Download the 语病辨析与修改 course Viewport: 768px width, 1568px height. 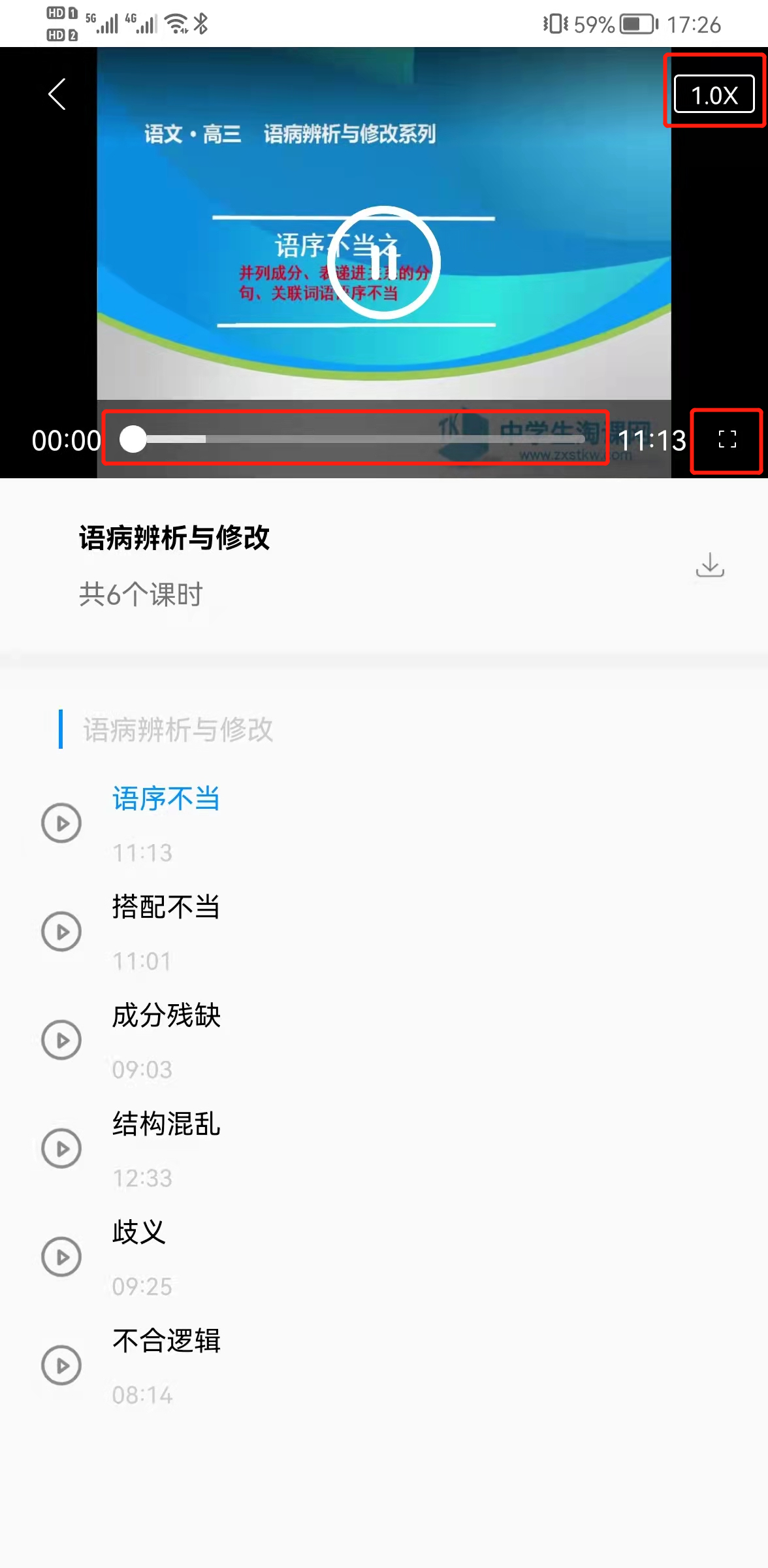[x=710, y=565]
